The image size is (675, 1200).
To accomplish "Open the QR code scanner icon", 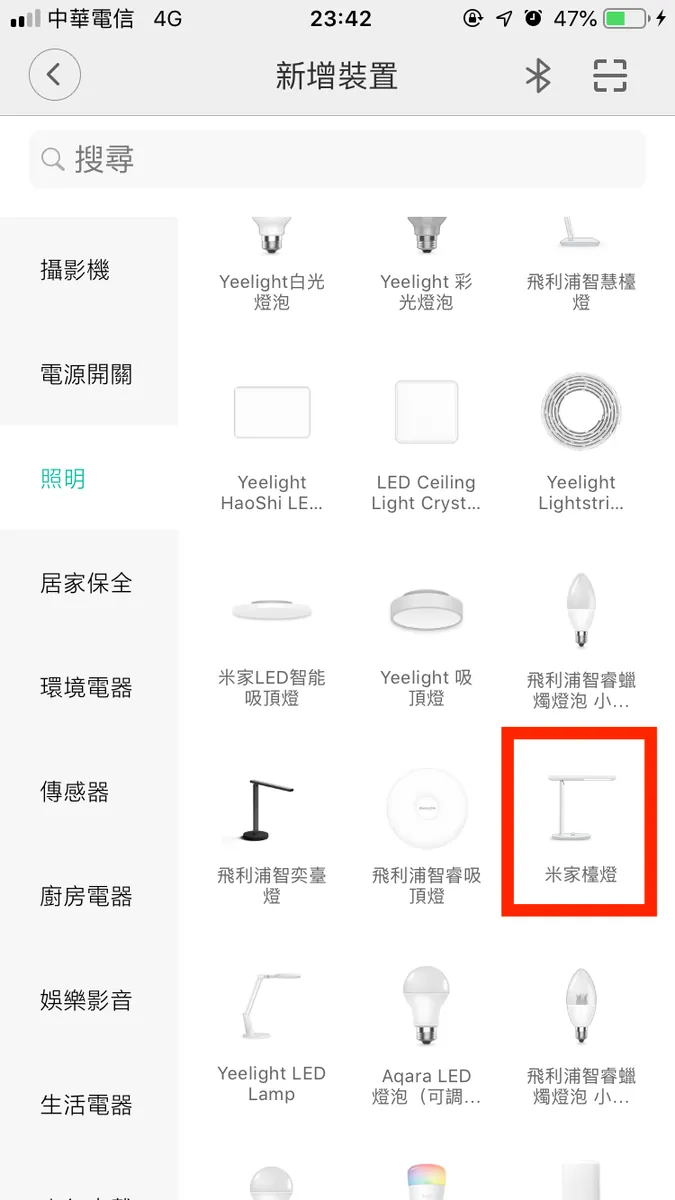I will tap(610, 75).
